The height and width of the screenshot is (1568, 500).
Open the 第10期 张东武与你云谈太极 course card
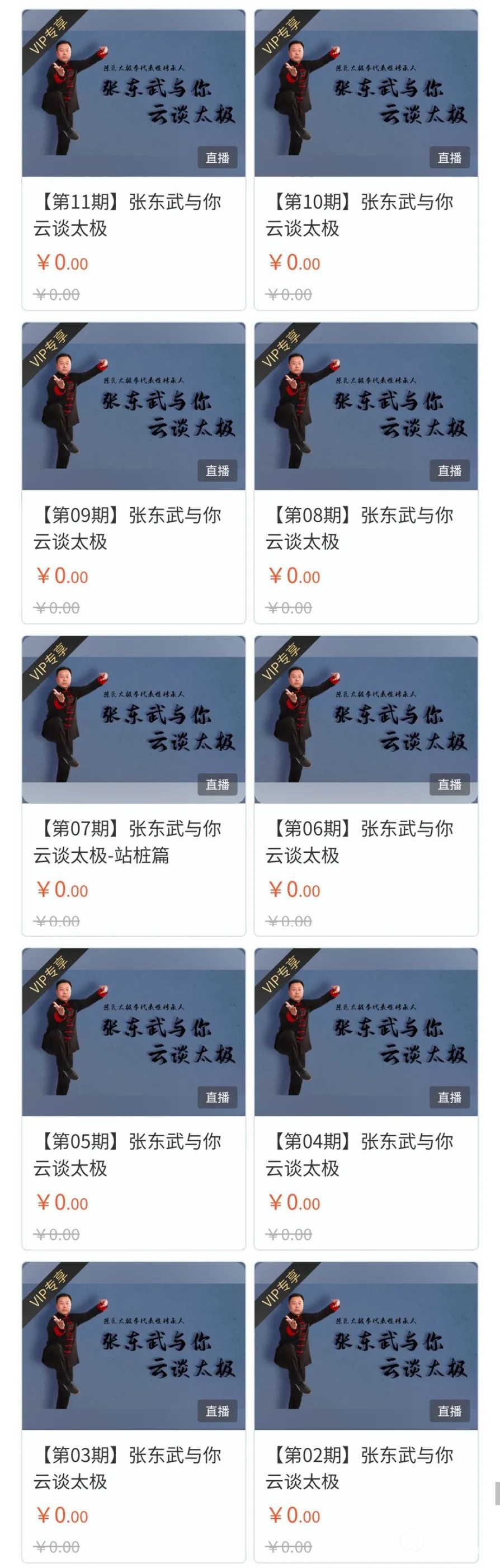click(365, 215)
